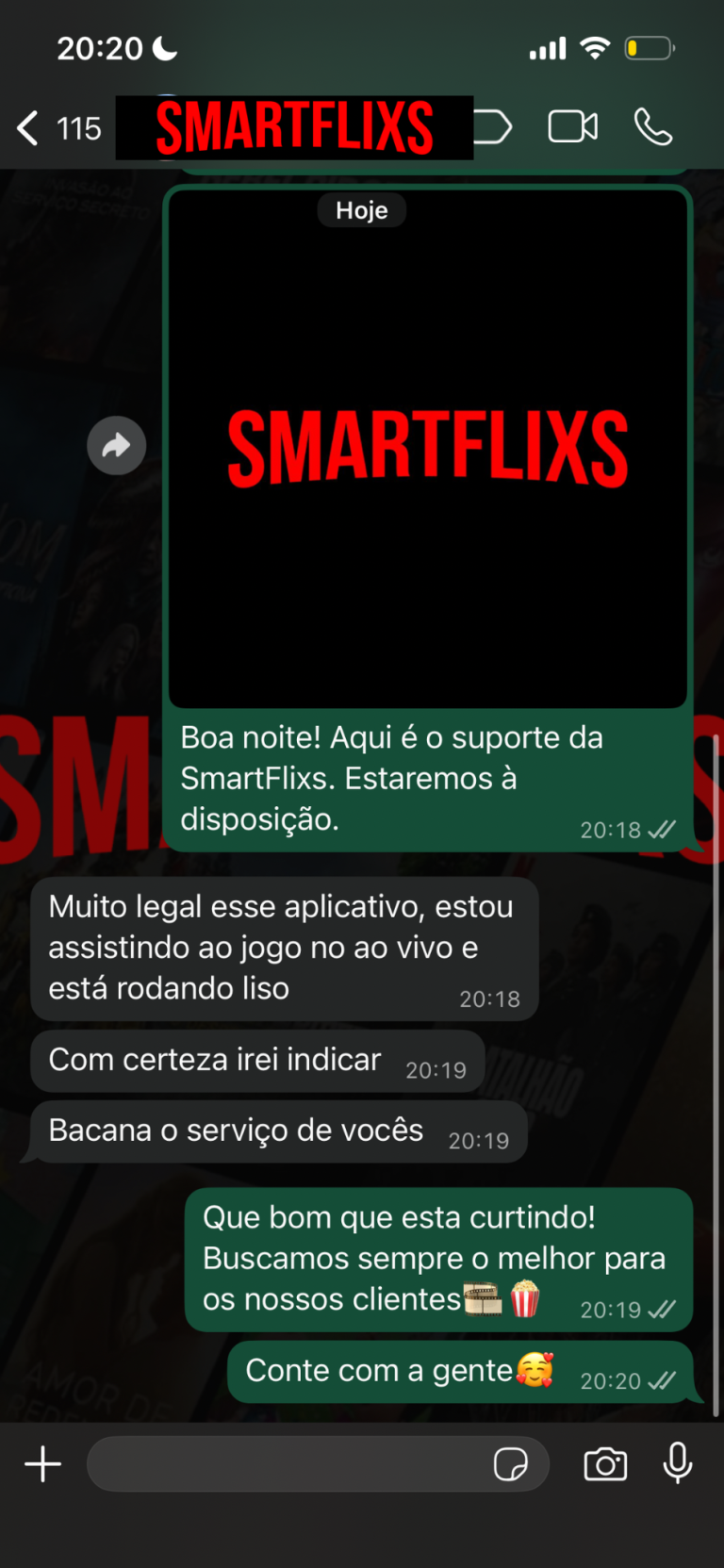
Task: Forward the SMARTFLIXS image message
Action: [116, 445]
